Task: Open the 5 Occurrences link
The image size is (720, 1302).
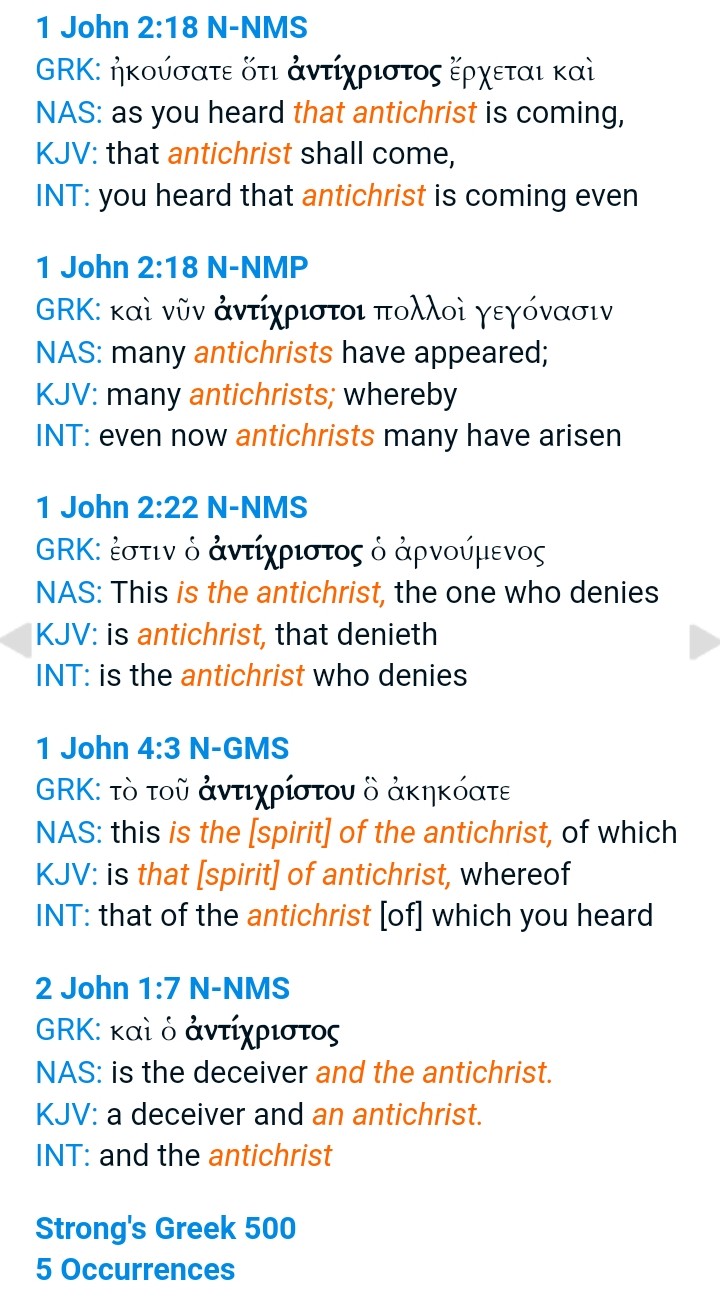Action: pos(135,1270)
